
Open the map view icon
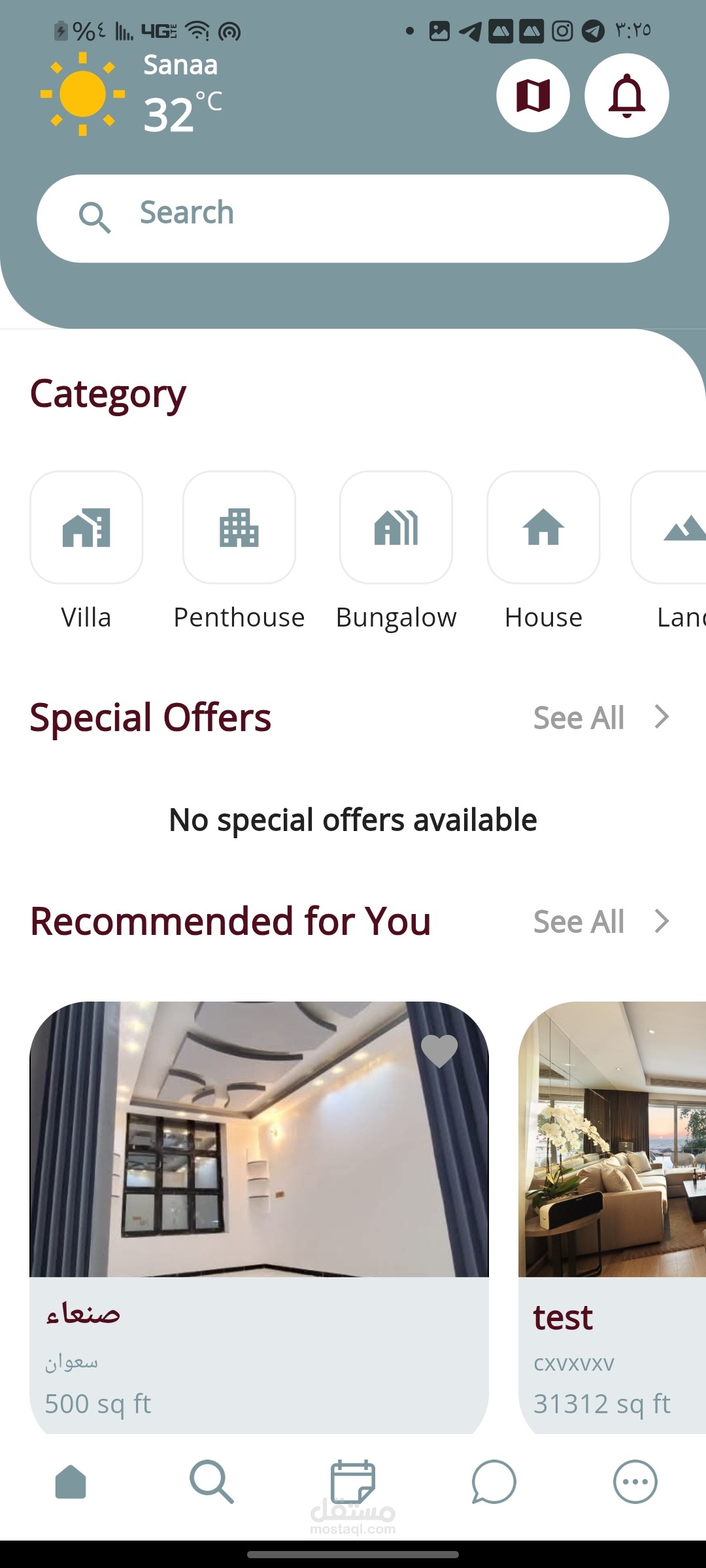533,95
